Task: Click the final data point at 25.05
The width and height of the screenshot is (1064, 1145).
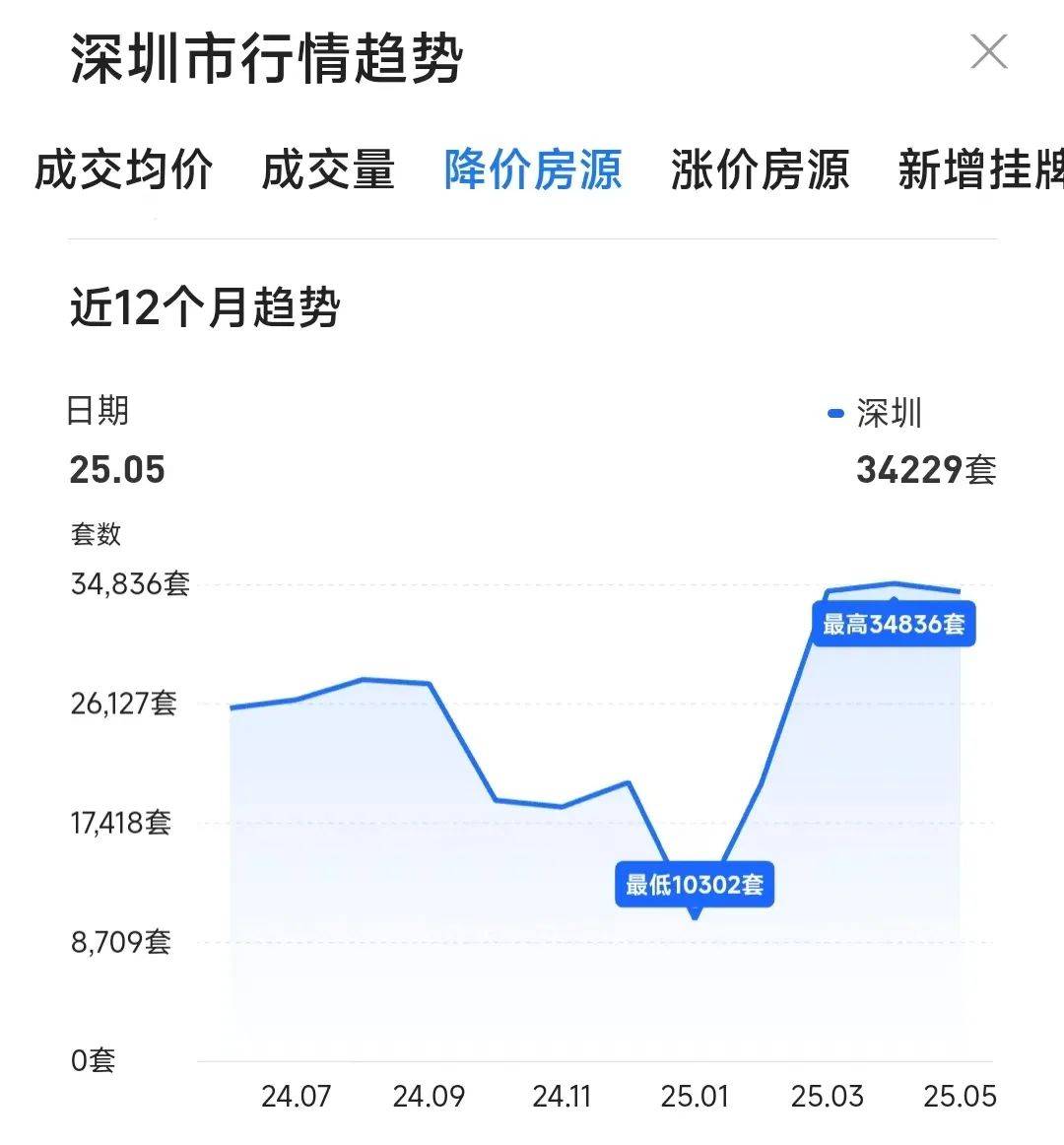Action: [x=961, y=589]
